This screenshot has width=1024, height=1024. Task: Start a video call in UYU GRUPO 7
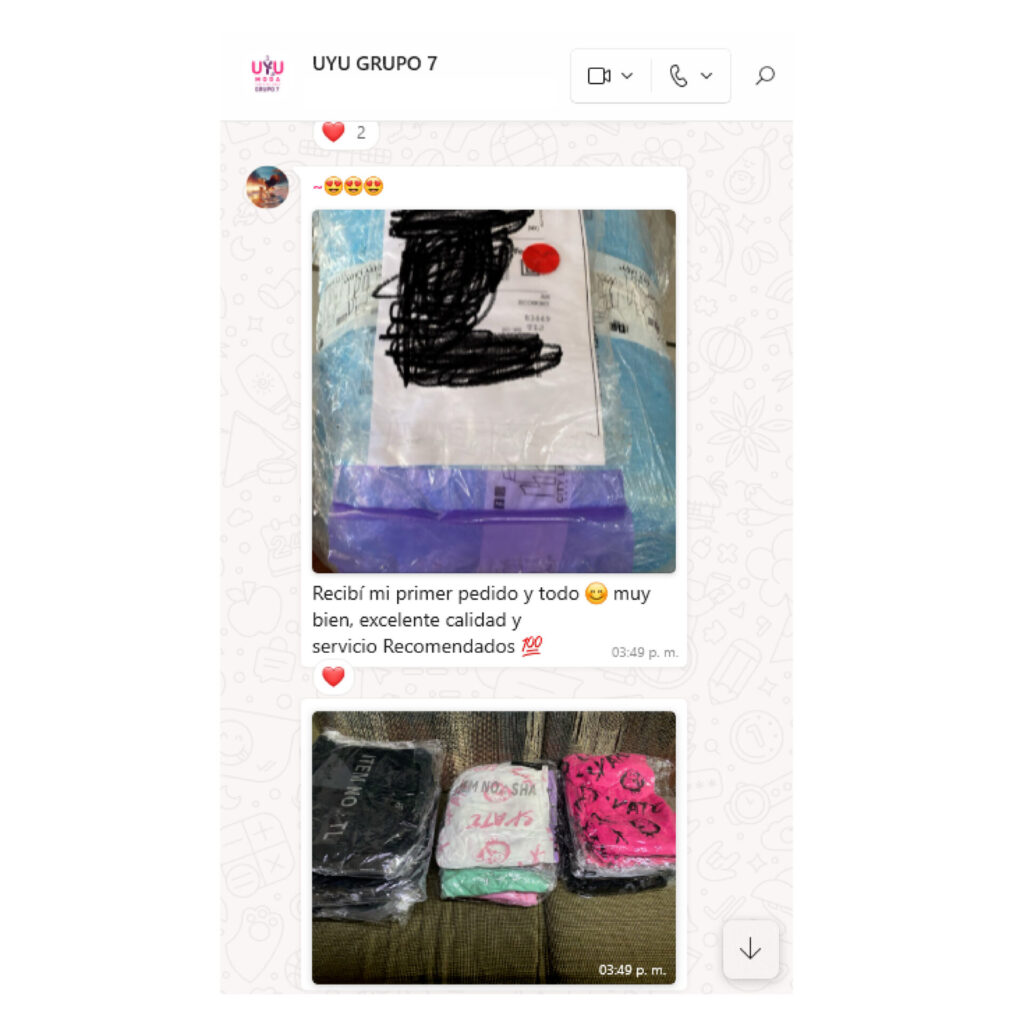tap(599, 76)
